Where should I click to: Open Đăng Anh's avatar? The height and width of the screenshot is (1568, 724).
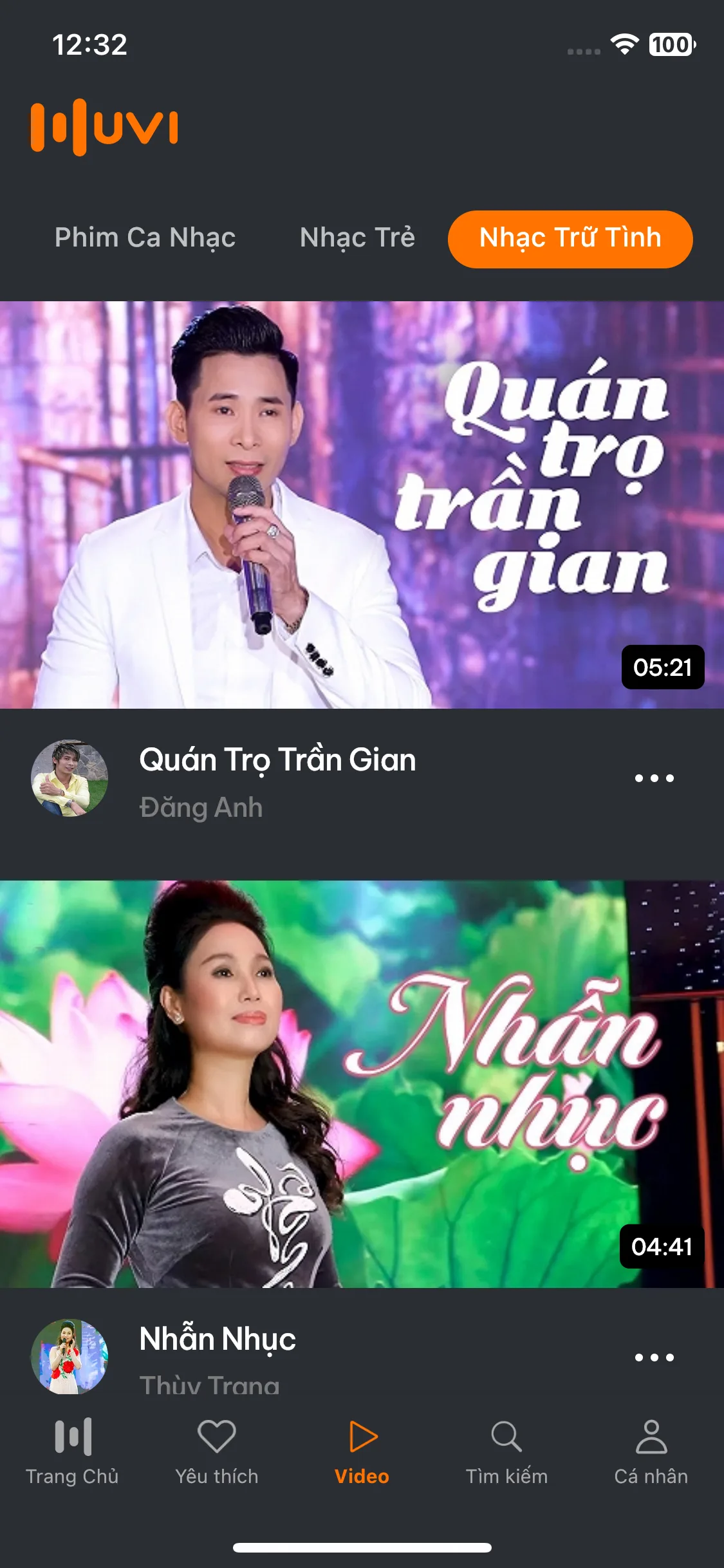pos(70,778)
